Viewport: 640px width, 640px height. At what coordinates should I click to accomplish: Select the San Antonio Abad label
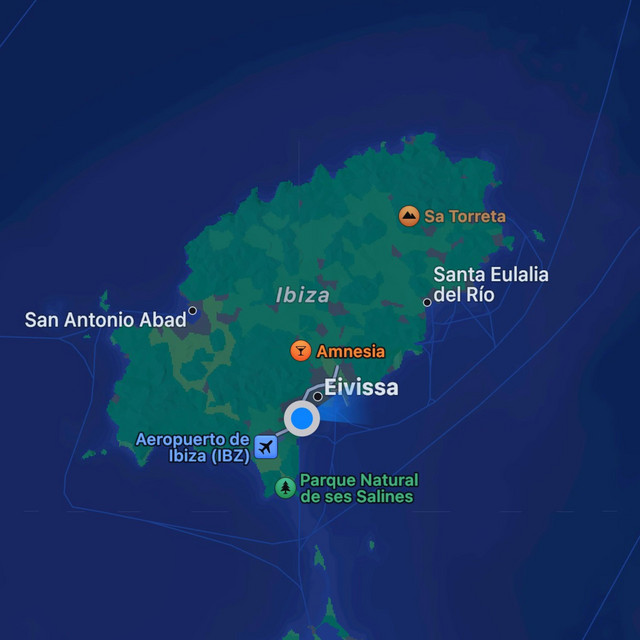pyautogui.click(x=105, y=320)
